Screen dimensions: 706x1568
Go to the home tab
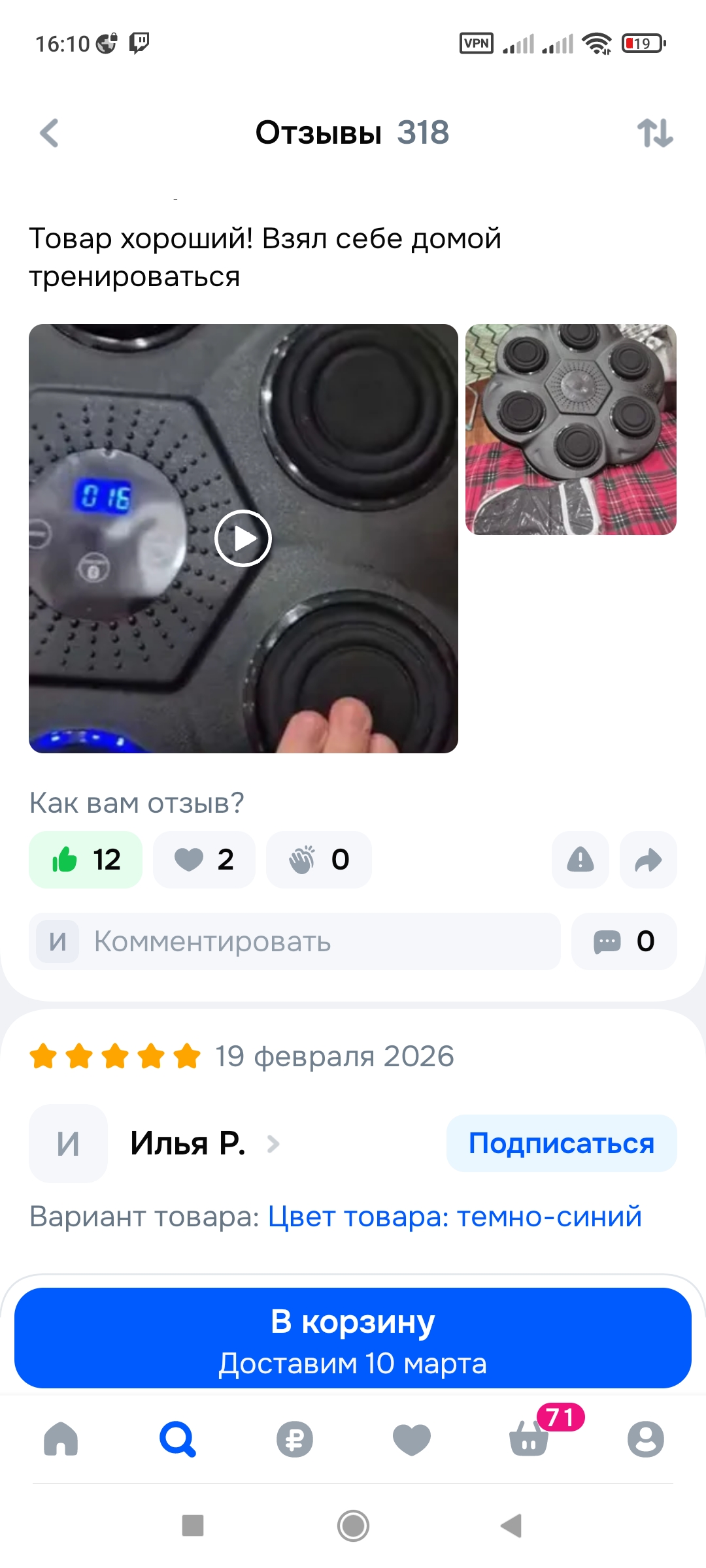[61, 1439]
